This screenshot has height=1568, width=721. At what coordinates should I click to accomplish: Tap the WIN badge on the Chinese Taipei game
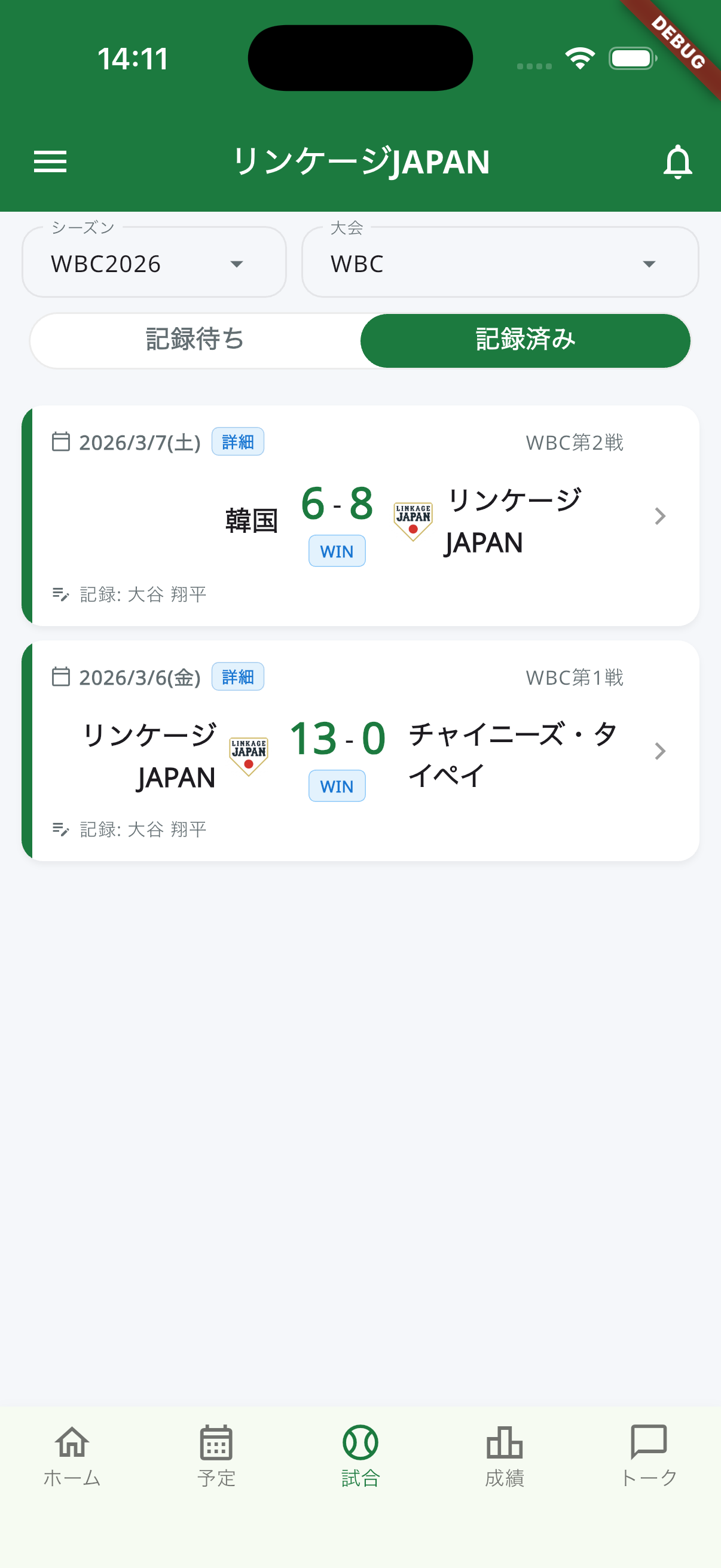337,786
